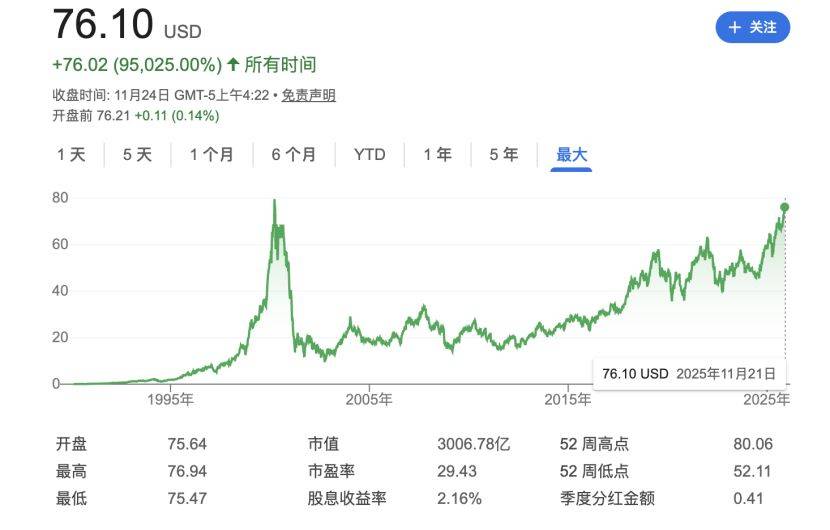
Task: Open the 免责声明 disclaimer link
Action: coord(308,96)
